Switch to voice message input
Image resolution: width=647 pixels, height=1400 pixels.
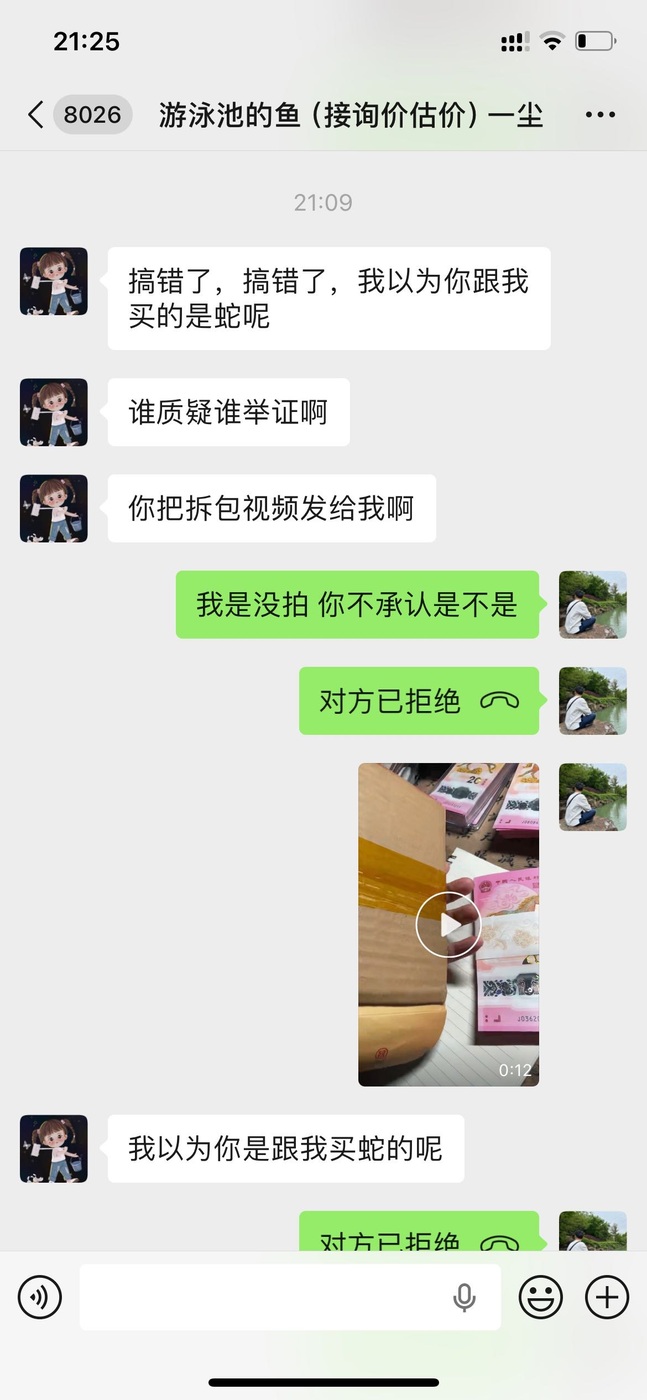[40, 1297]
